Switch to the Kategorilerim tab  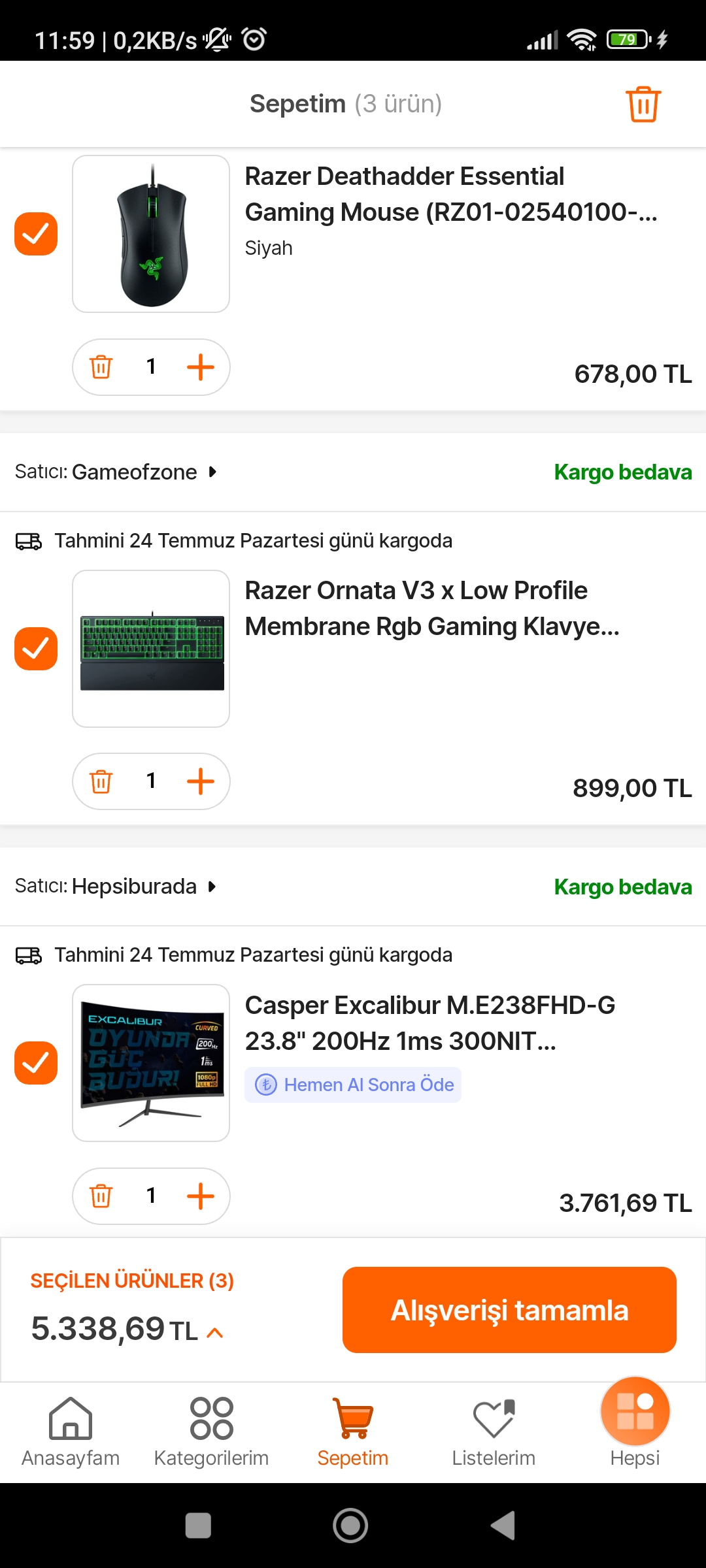pyautogui.click(x=211, y=1431)
